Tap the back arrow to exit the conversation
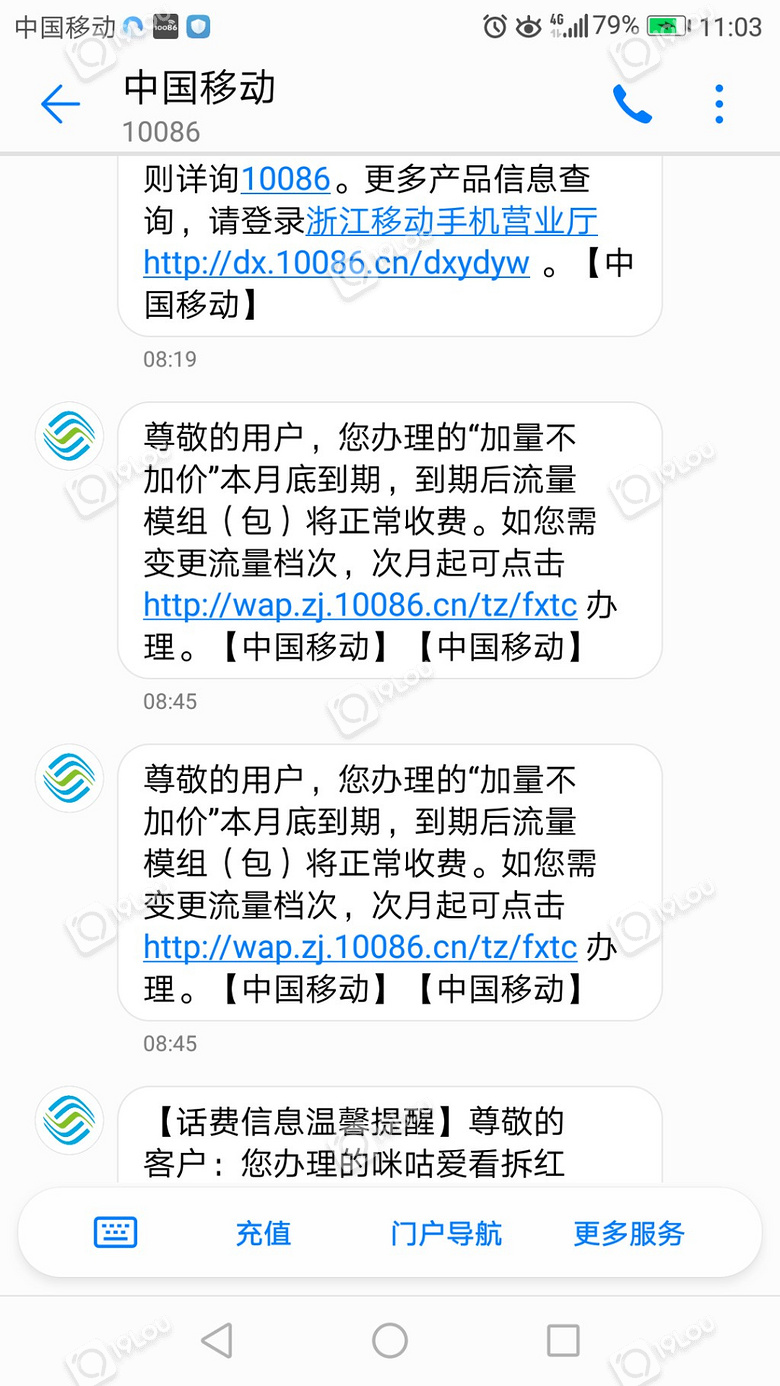Image resolution: width=780 pixels, height=1386 pixels. (58, 103)
